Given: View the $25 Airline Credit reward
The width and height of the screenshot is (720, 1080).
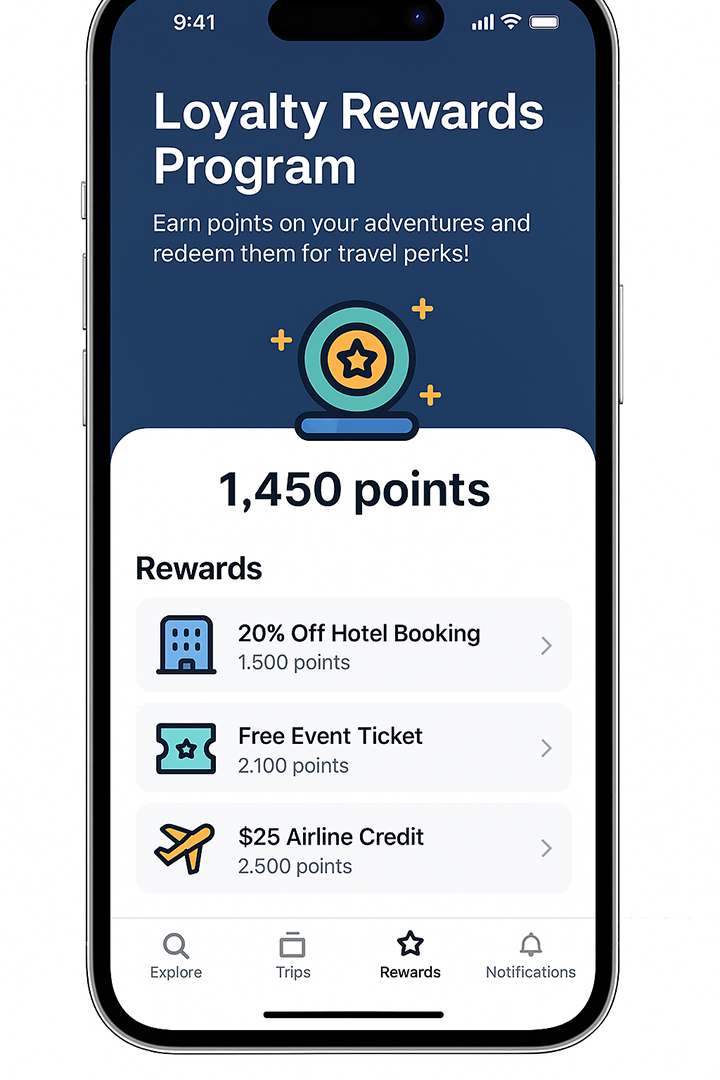Looking at the screenshot, I should (353, 849).
